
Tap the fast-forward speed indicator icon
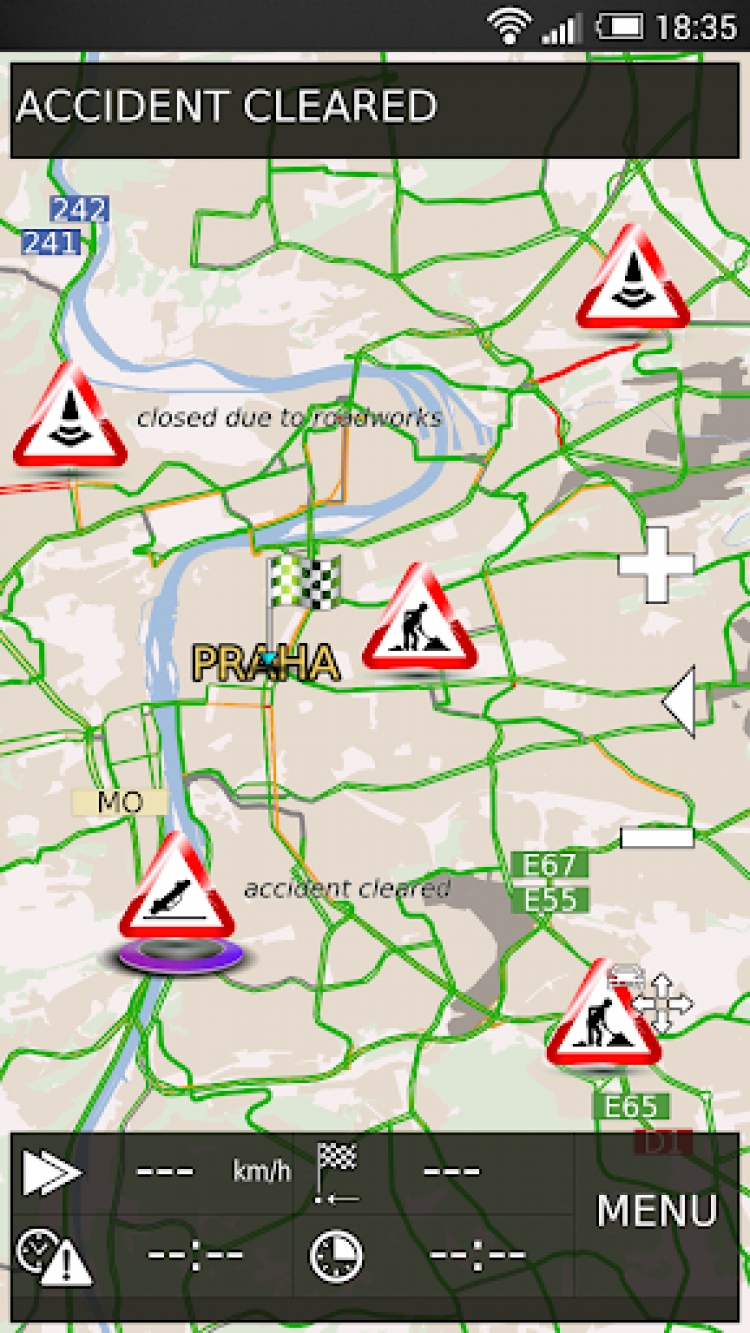tap(52, 1172)
